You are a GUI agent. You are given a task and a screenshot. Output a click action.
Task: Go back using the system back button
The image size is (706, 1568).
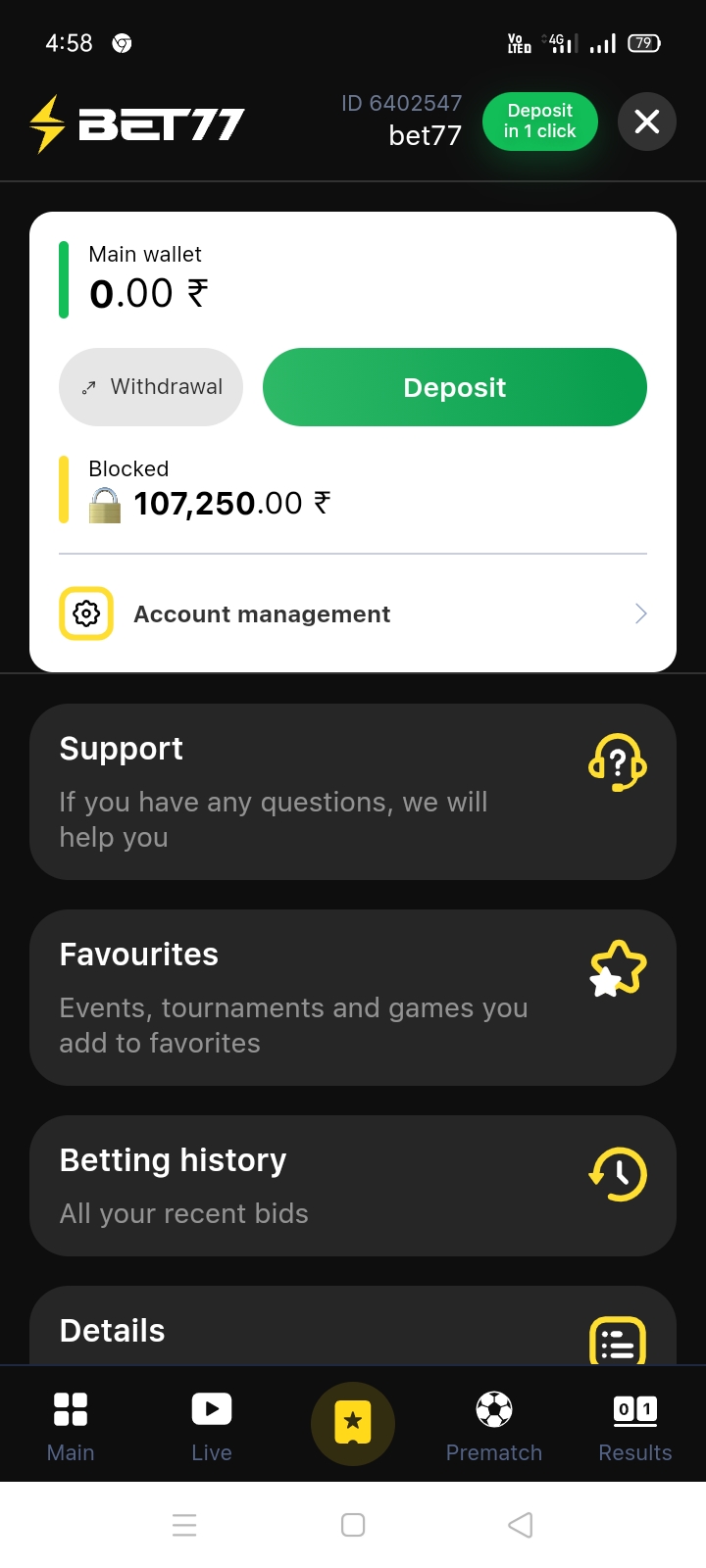tap(521, 1525)
